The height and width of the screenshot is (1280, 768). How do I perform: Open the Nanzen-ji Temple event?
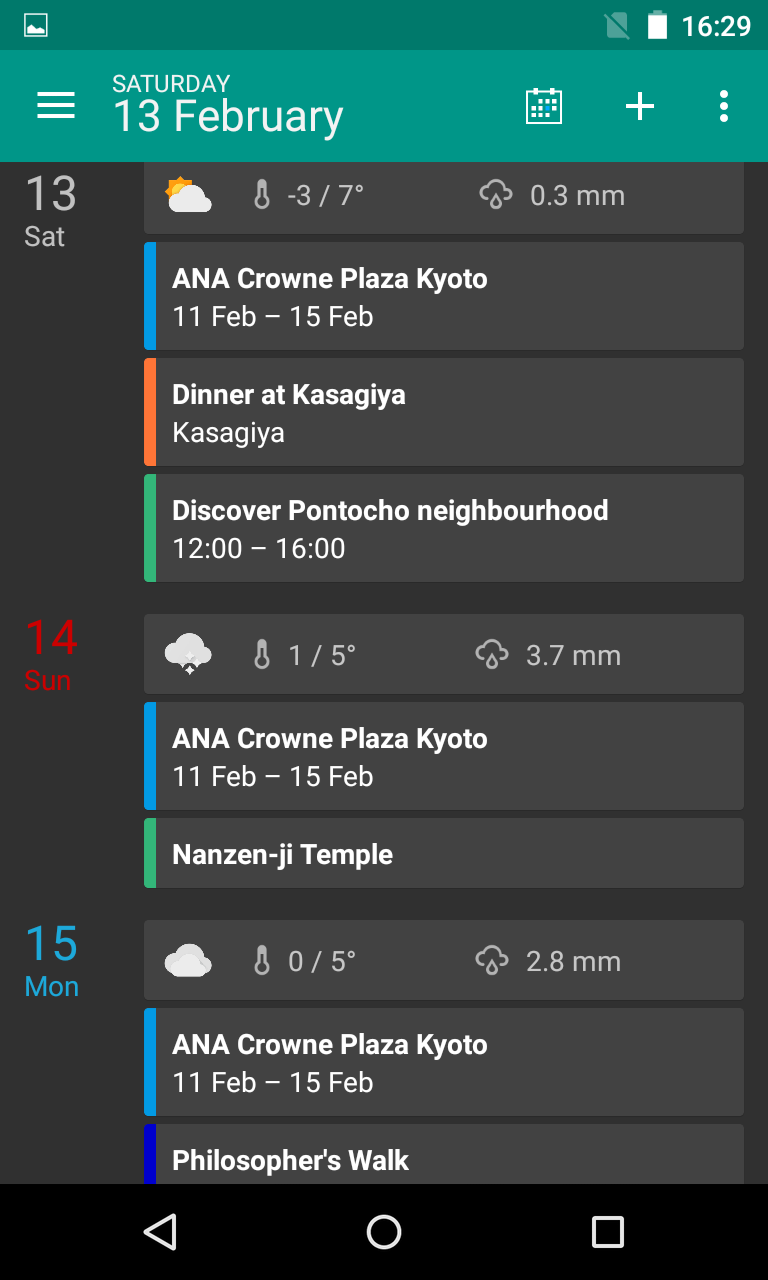pyautogui.click(x=444, y=853)
